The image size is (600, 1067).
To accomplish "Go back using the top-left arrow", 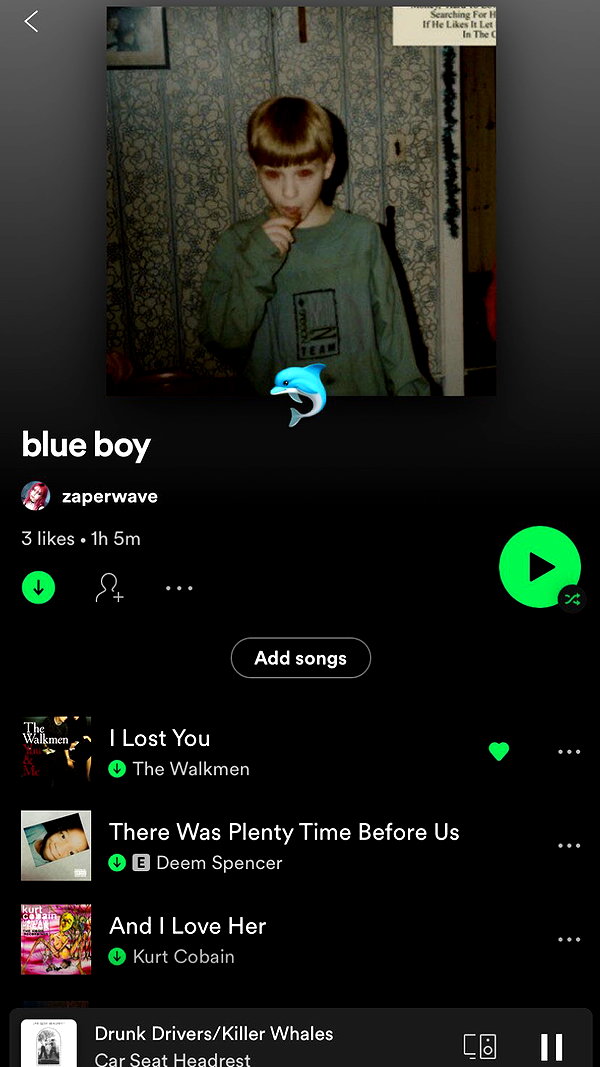I will click(x=31, y=22).
